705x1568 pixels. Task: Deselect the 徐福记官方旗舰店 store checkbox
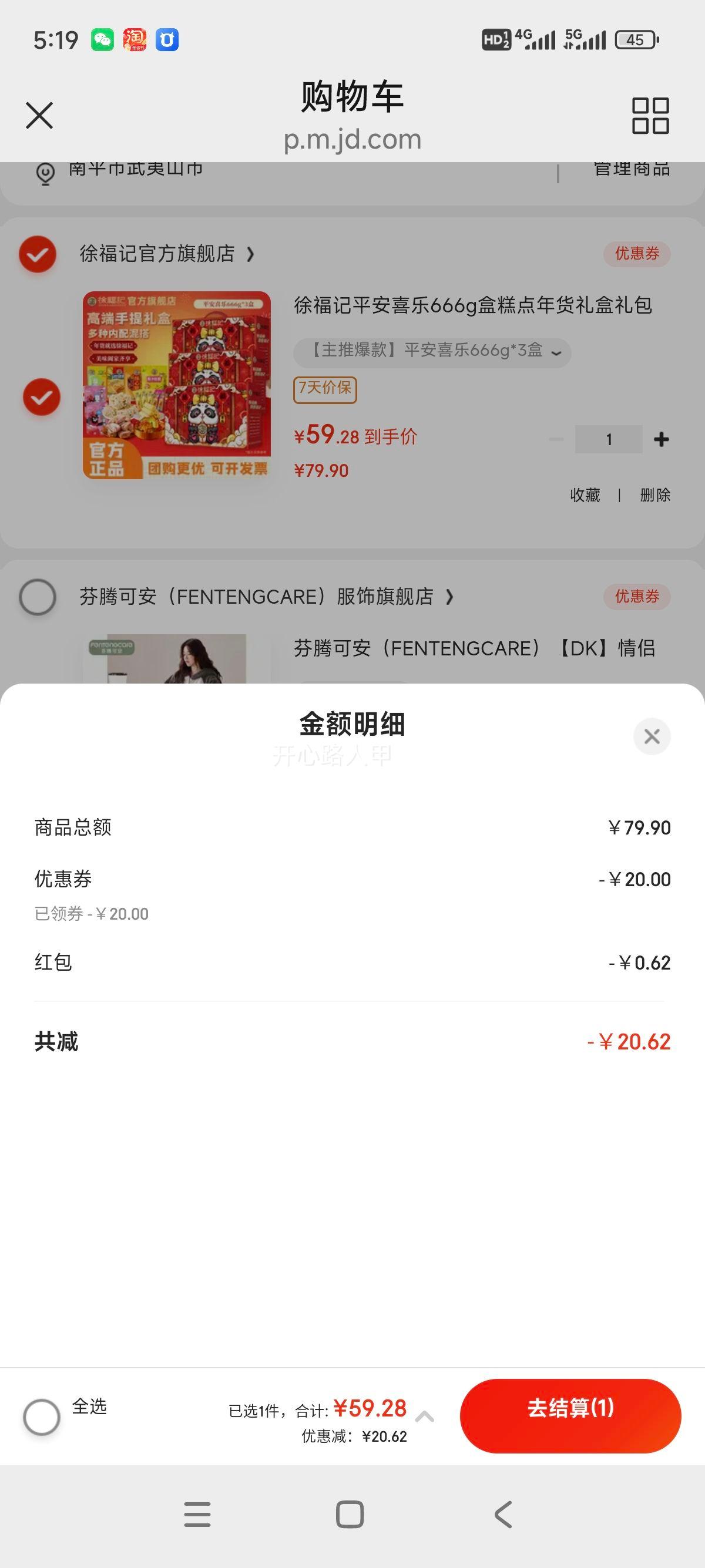click(x=38, y=254)
